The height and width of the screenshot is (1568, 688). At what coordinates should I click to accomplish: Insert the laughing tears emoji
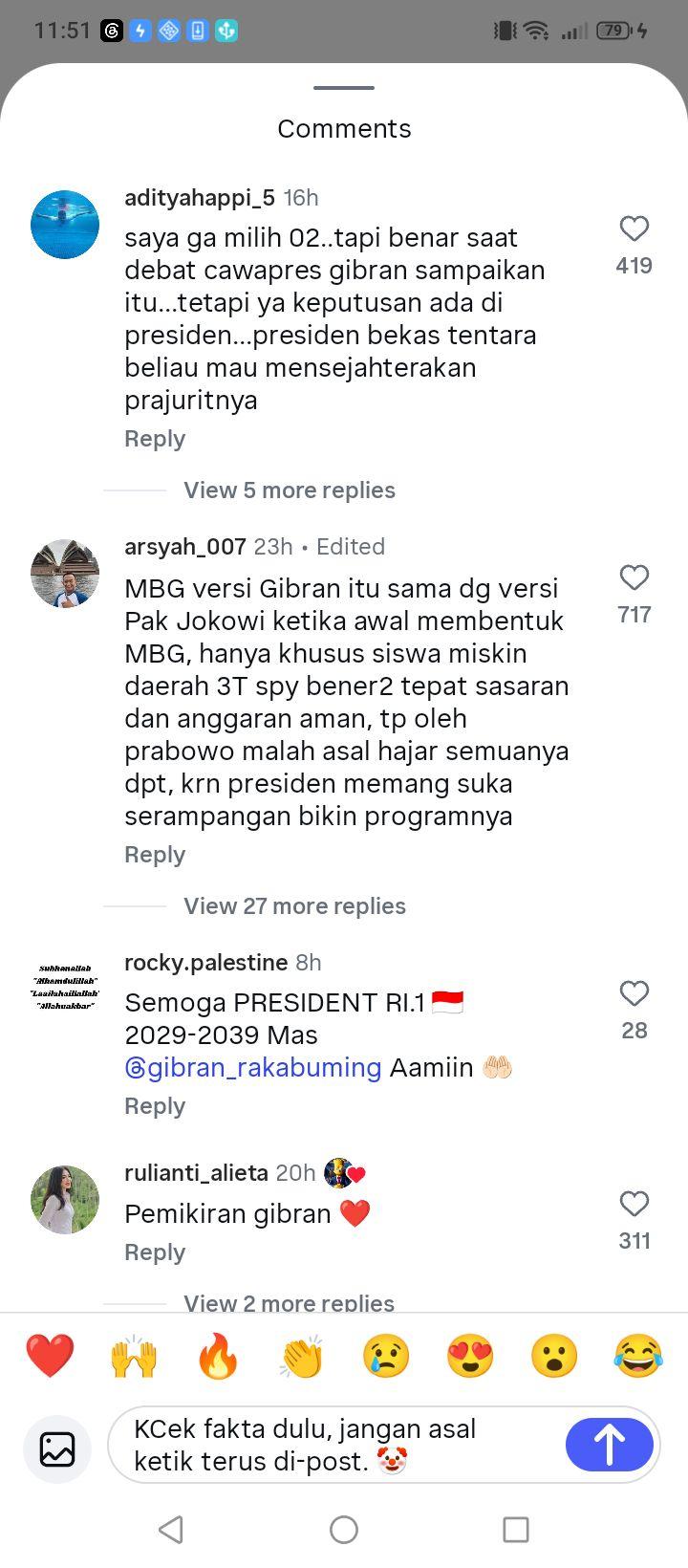pos(638,1356)
